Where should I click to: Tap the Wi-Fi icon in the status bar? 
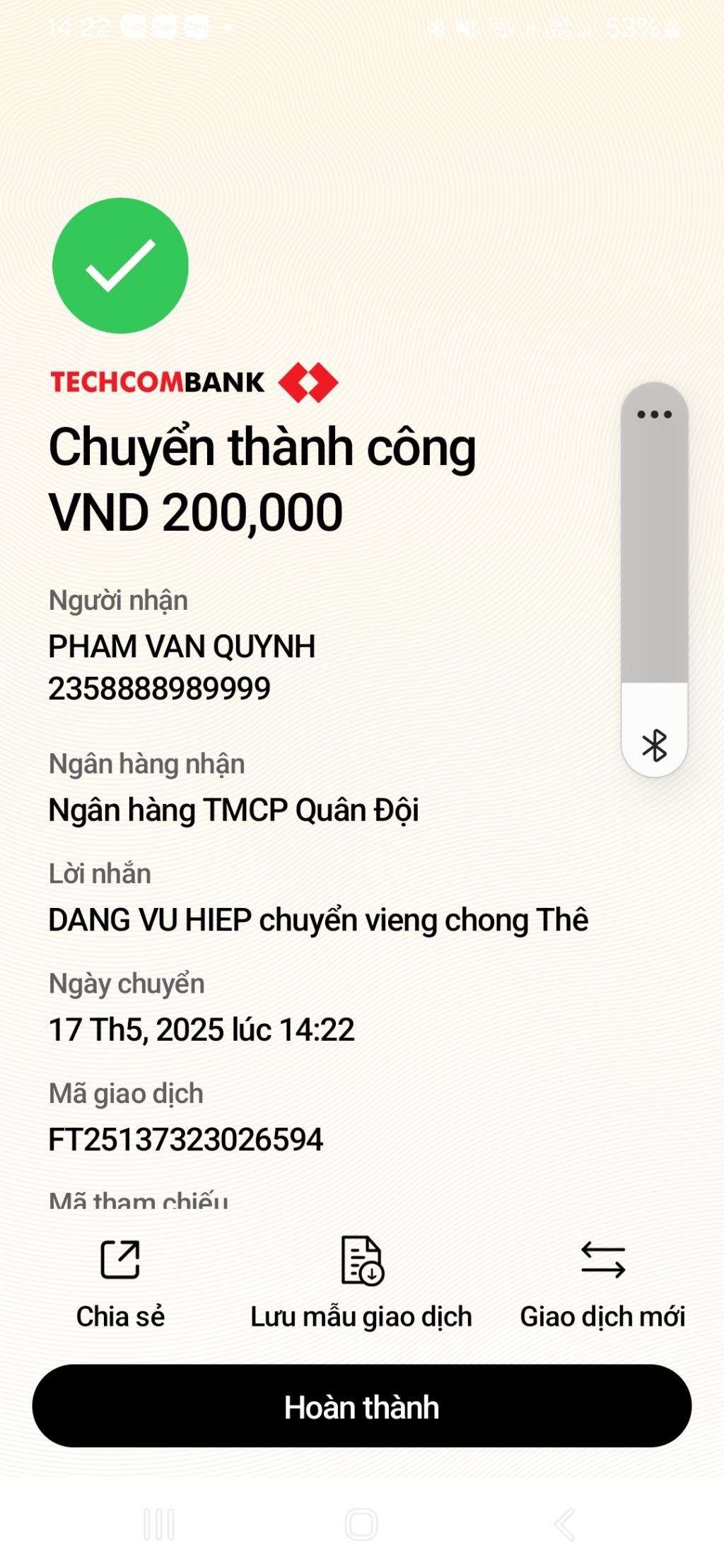tap(500, 28)
